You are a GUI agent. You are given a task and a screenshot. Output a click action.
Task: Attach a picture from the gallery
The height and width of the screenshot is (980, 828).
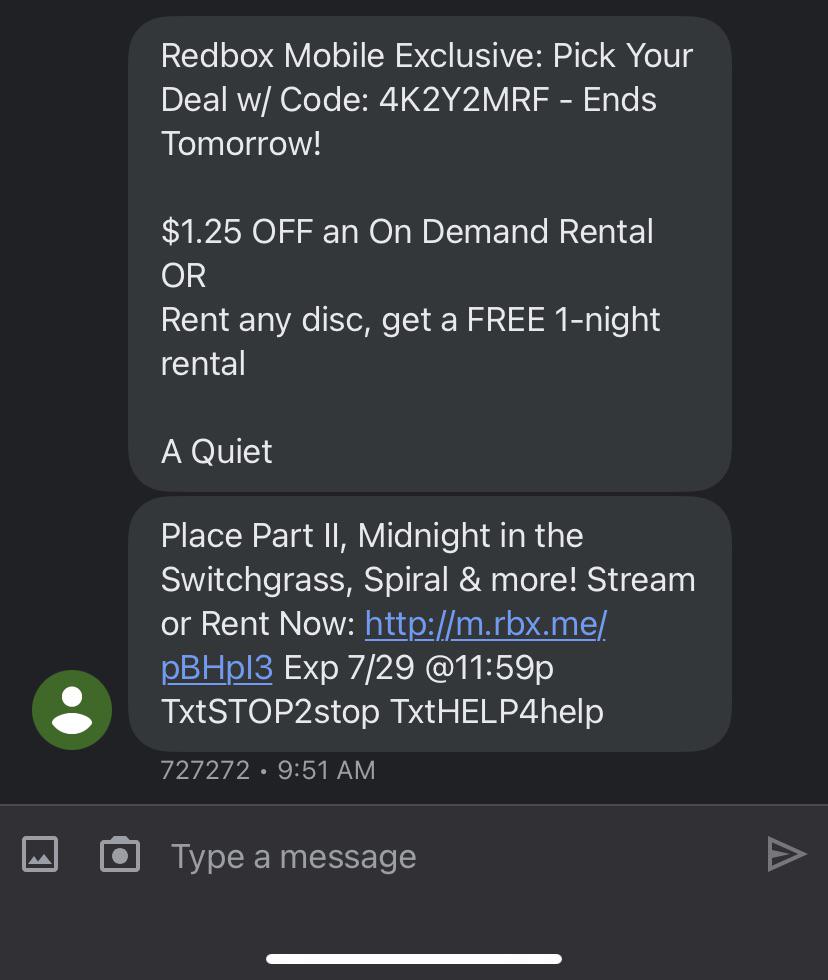40,855
